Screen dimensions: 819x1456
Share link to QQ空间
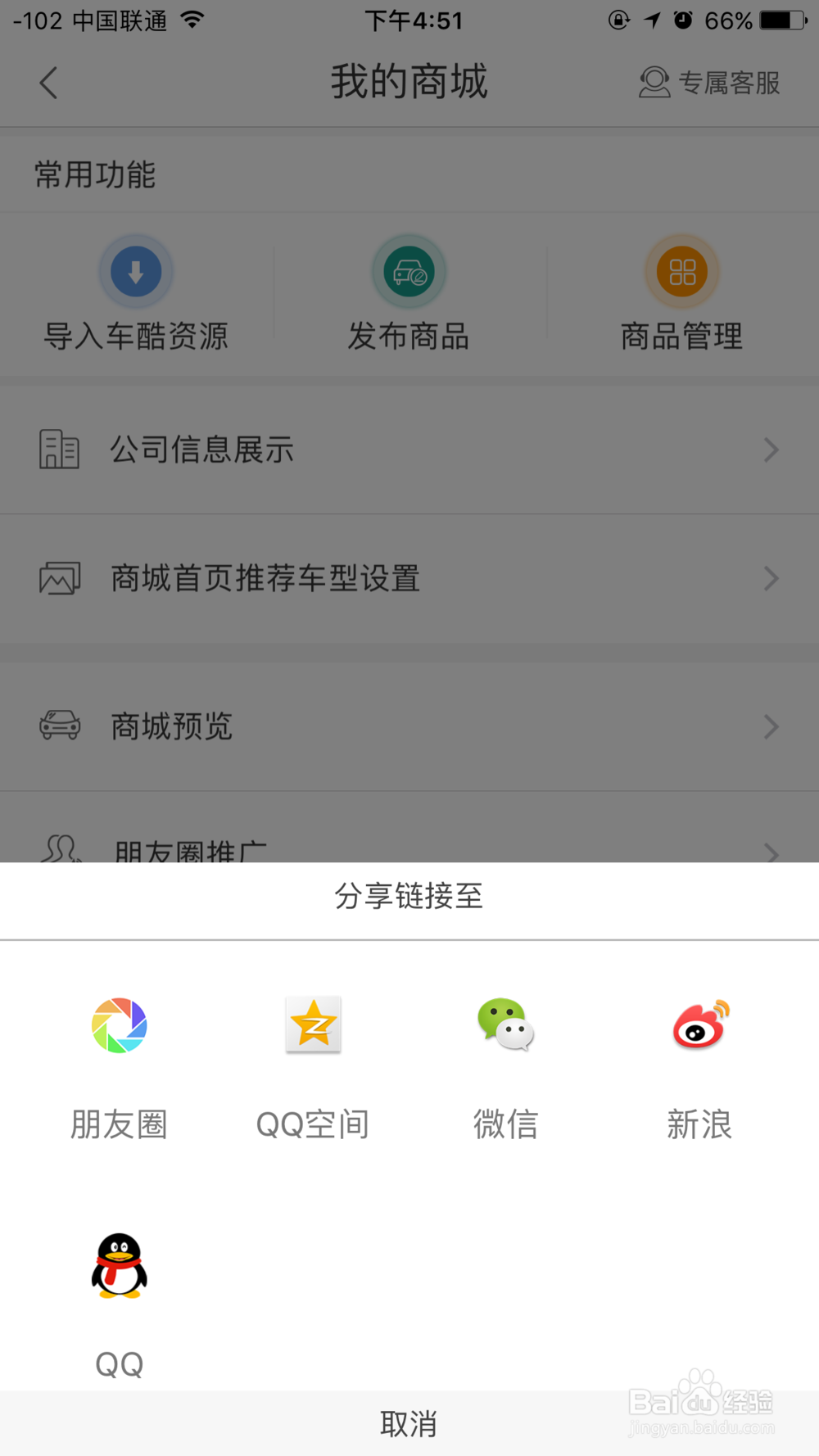312,1025
